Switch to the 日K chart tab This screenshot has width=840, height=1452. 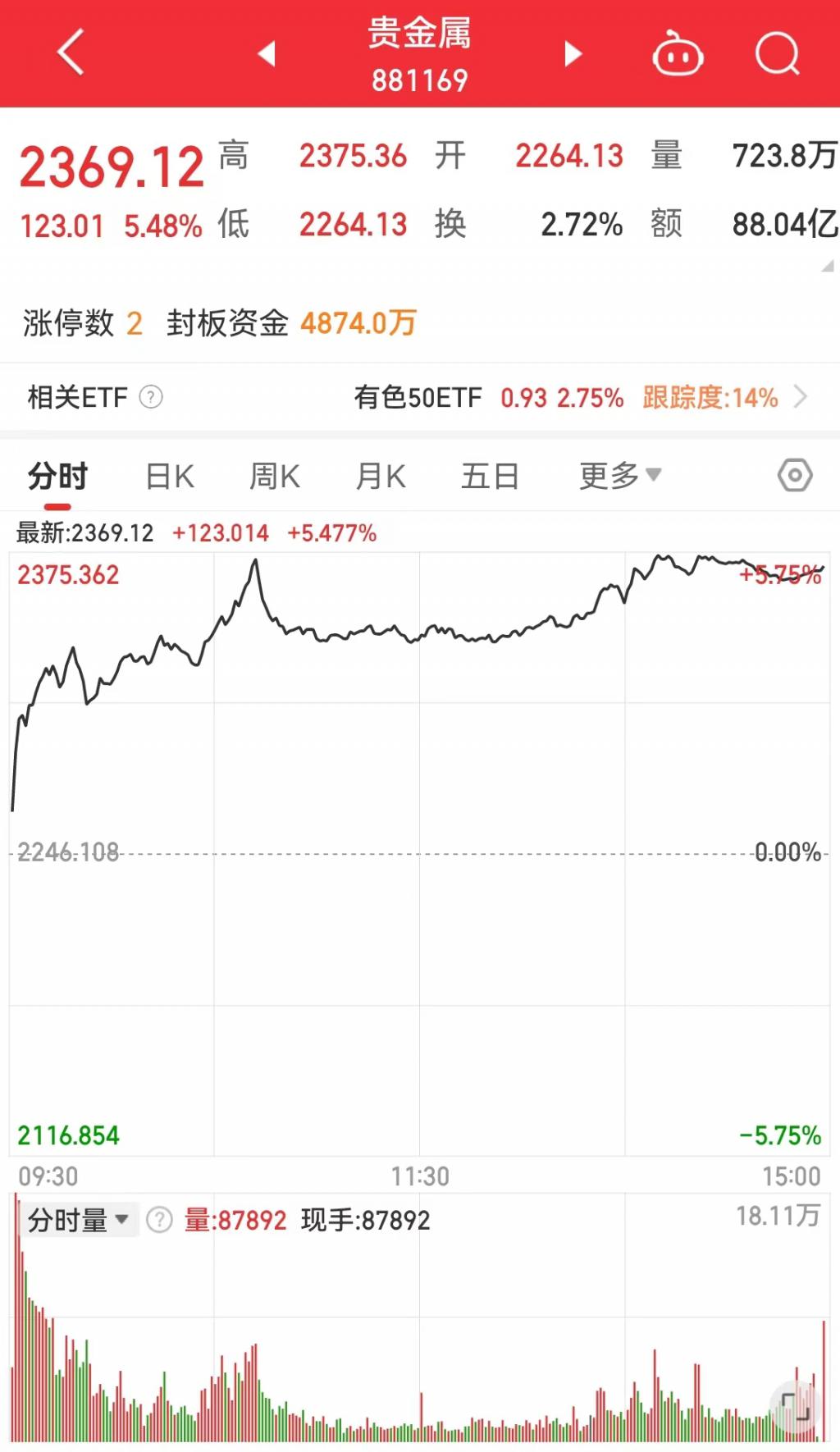[x=170, y=476]
